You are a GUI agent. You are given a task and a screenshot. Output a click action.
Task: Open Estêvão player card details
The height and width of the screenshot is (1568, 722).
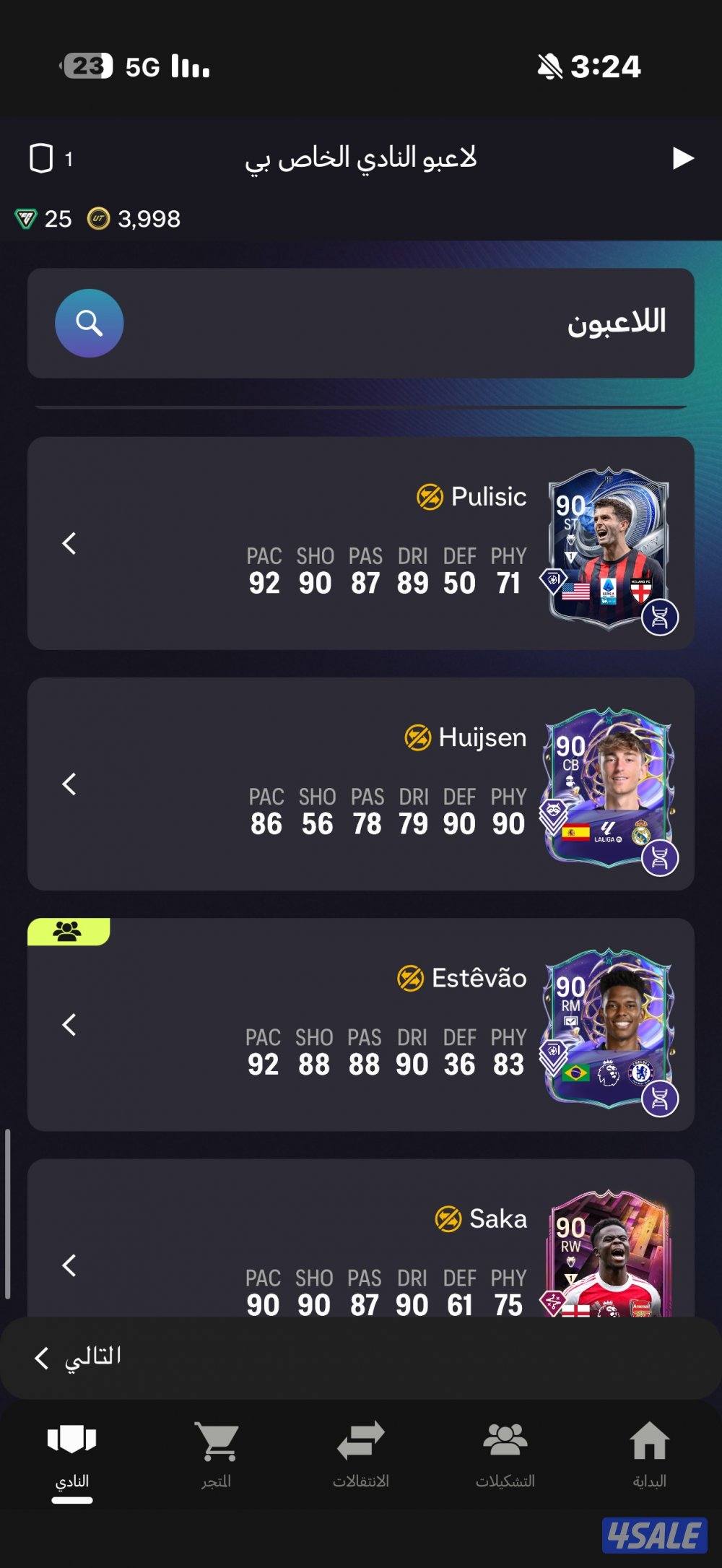click(361, 1024)
